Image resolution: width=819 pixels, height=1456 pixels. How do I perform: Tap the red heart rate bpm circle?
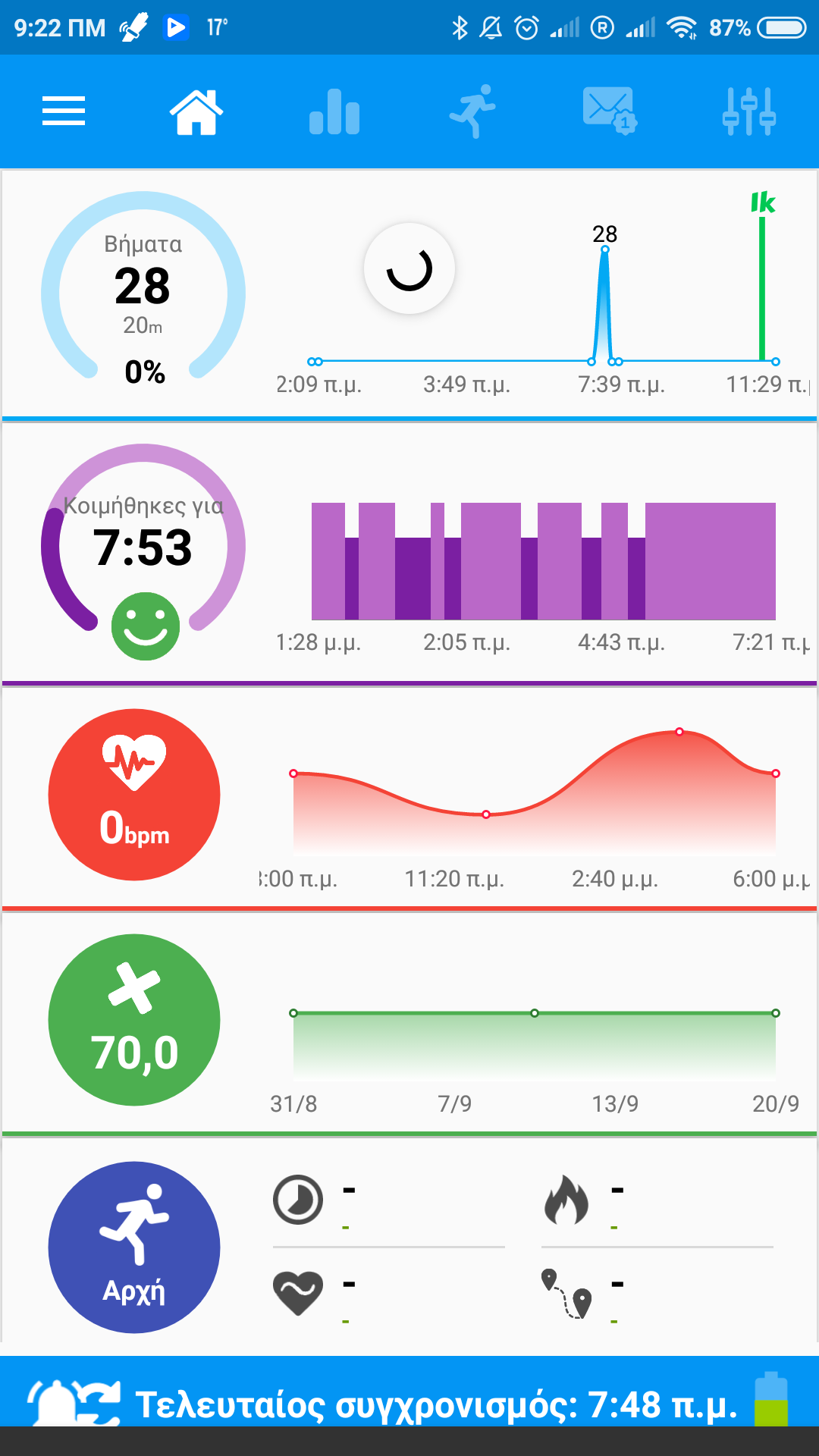pos(134,795)
